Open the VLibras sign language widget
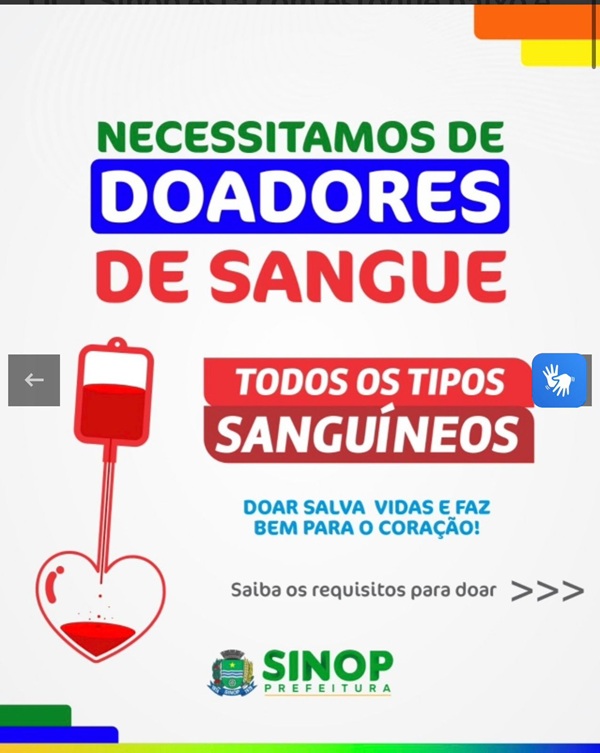 [x=559, y=380]
